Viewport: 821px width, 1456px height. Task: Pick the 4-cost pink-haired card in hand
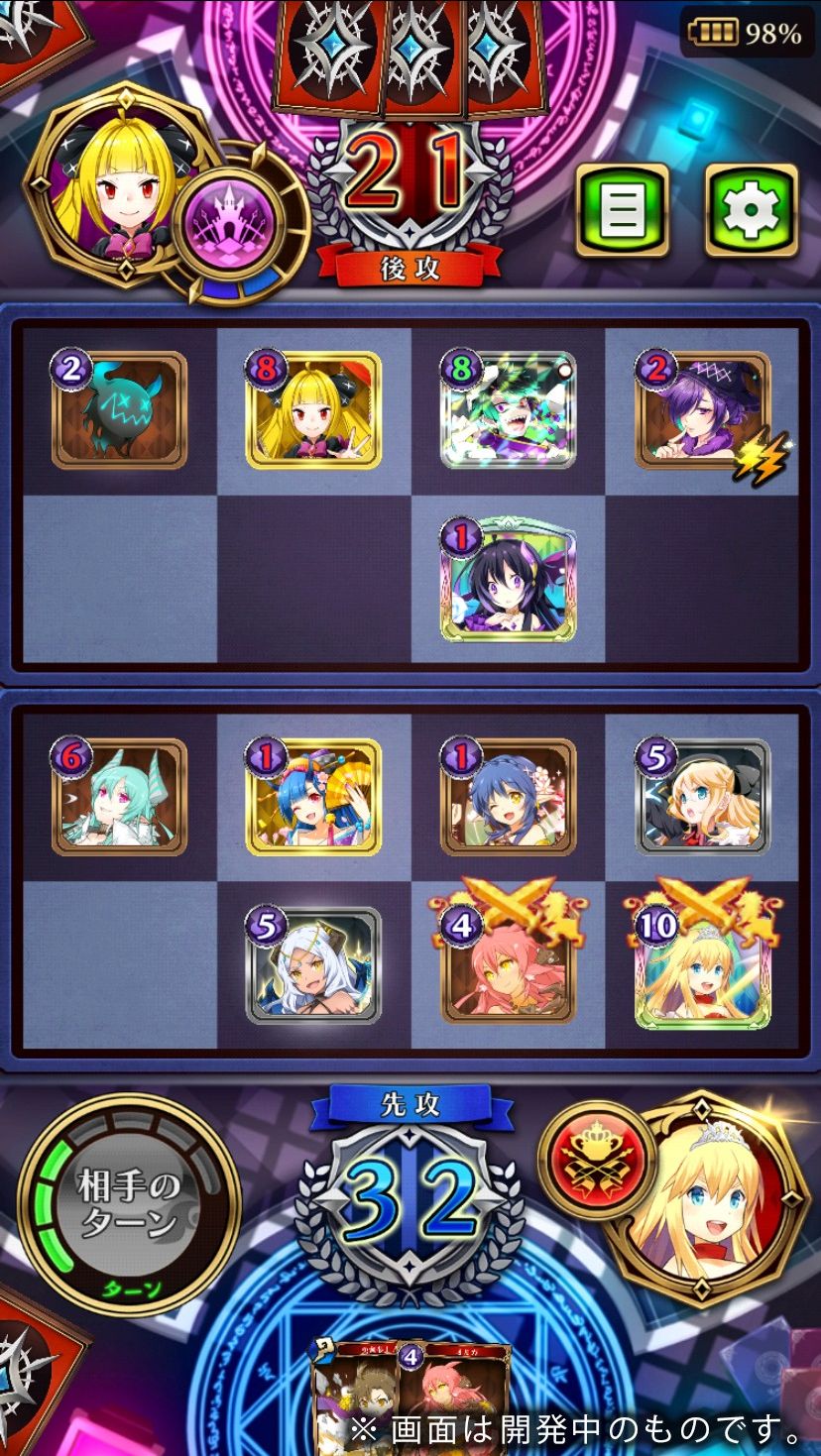pyautogui.click(x=454, y=1398)
